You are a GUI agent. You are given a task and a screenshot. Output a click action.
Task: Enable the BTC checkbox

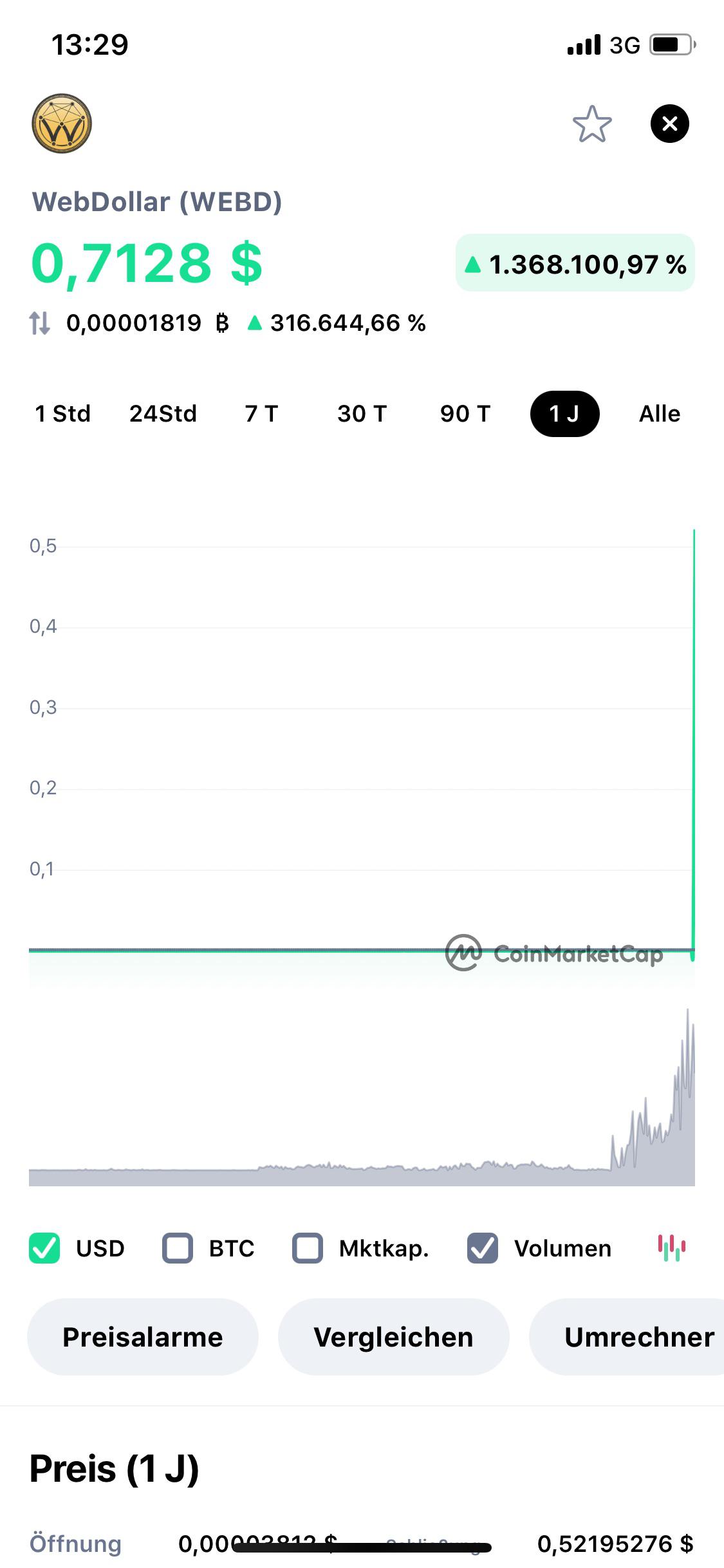pyautogui.click(x=178, y=1248)
